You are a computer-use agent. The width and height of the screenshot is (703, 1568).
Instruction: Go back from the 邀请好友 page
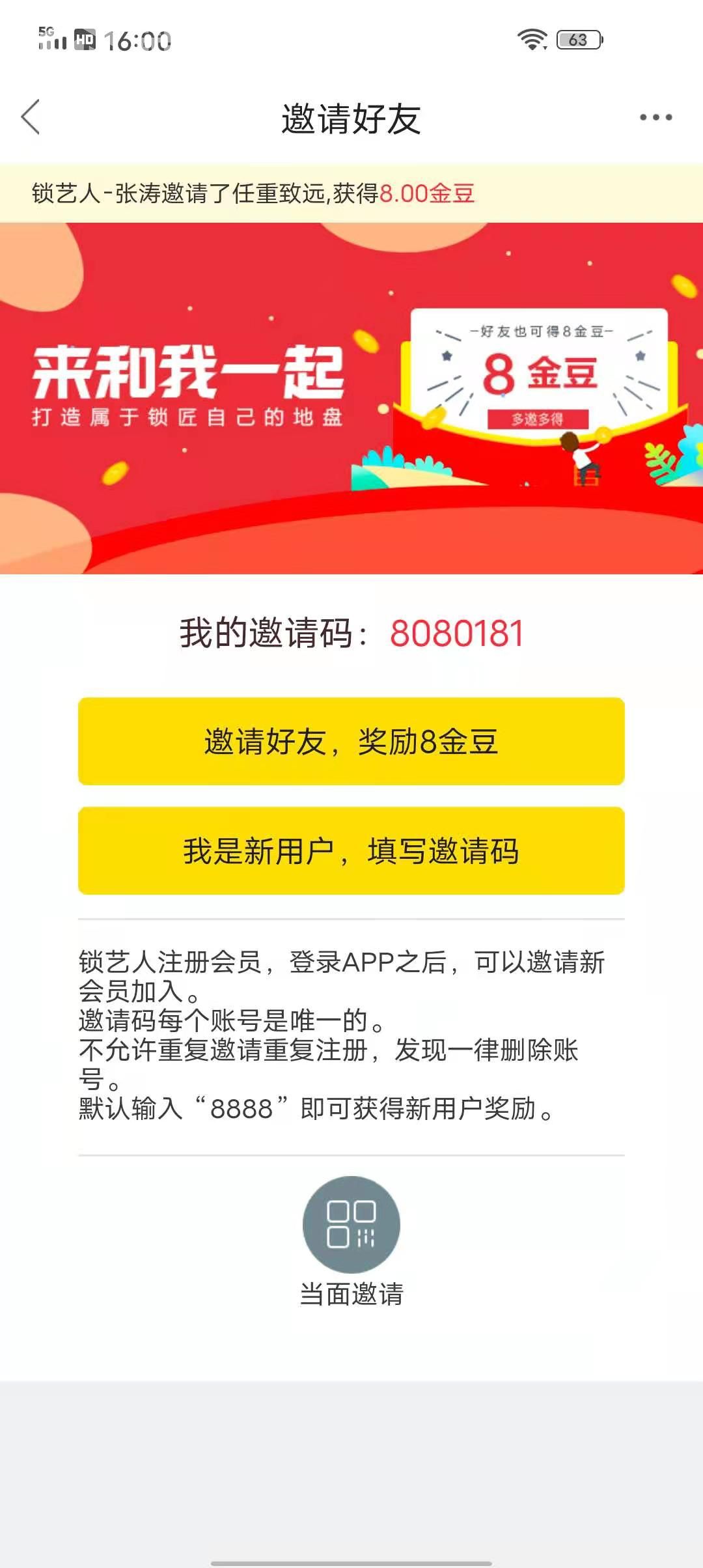pyautogui.click(x=31, y=117)
